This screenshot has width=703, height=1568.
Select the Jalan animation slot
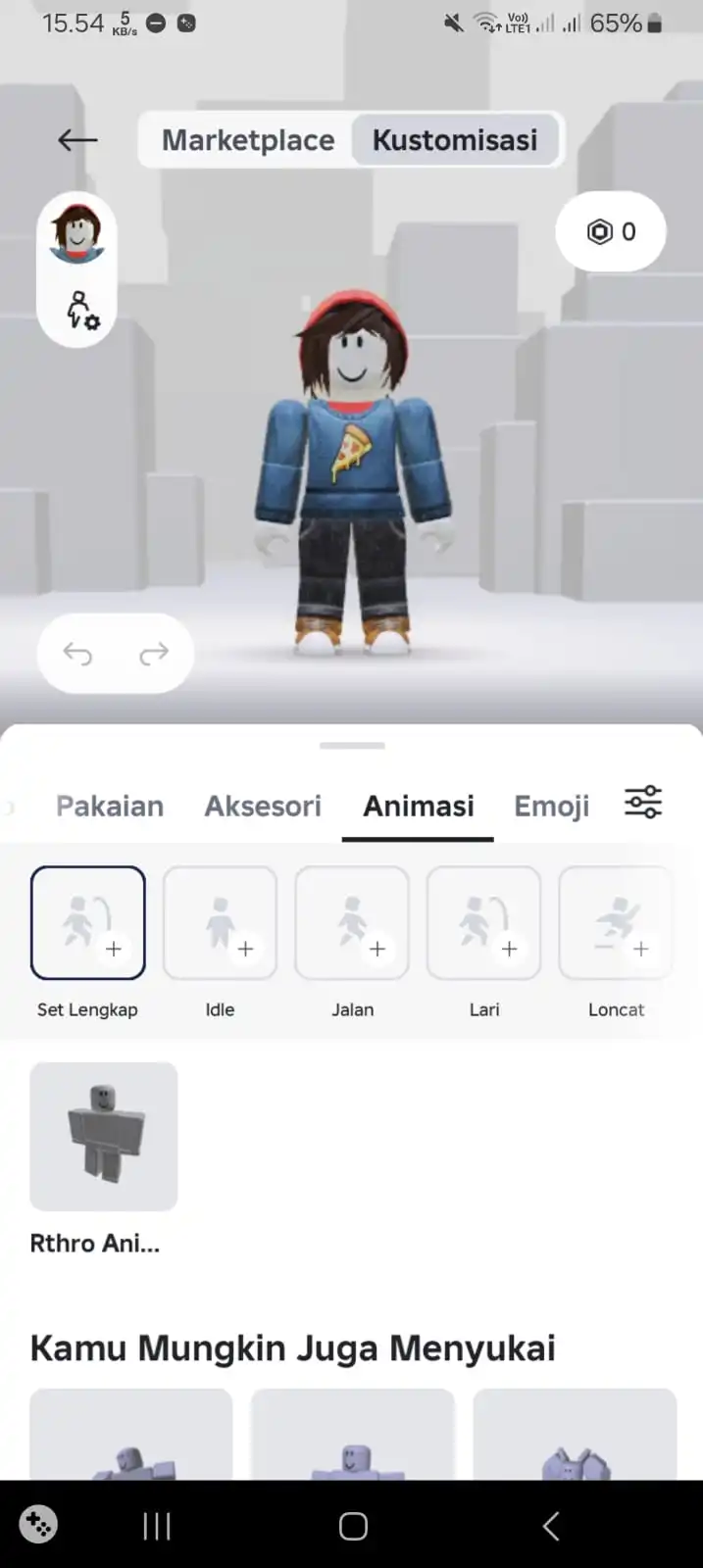(x=352, y=923)
